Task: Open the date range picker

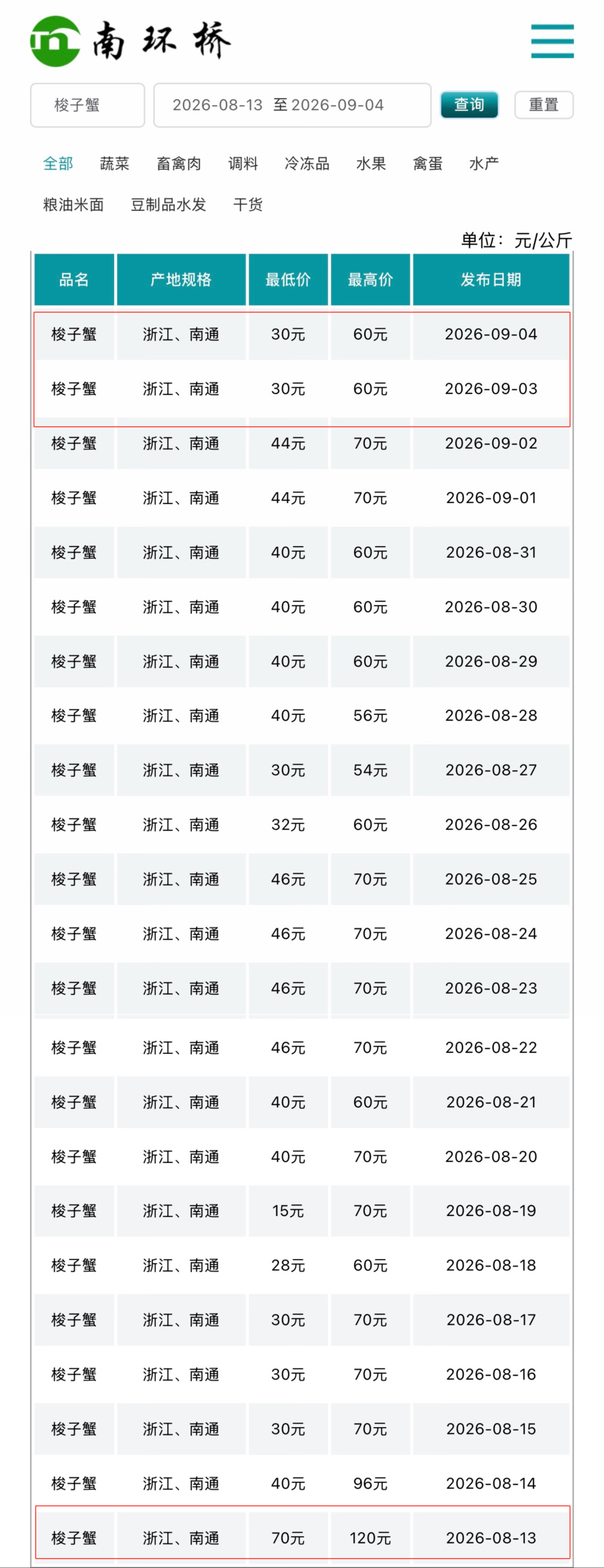Action: [x=292, y=105]
